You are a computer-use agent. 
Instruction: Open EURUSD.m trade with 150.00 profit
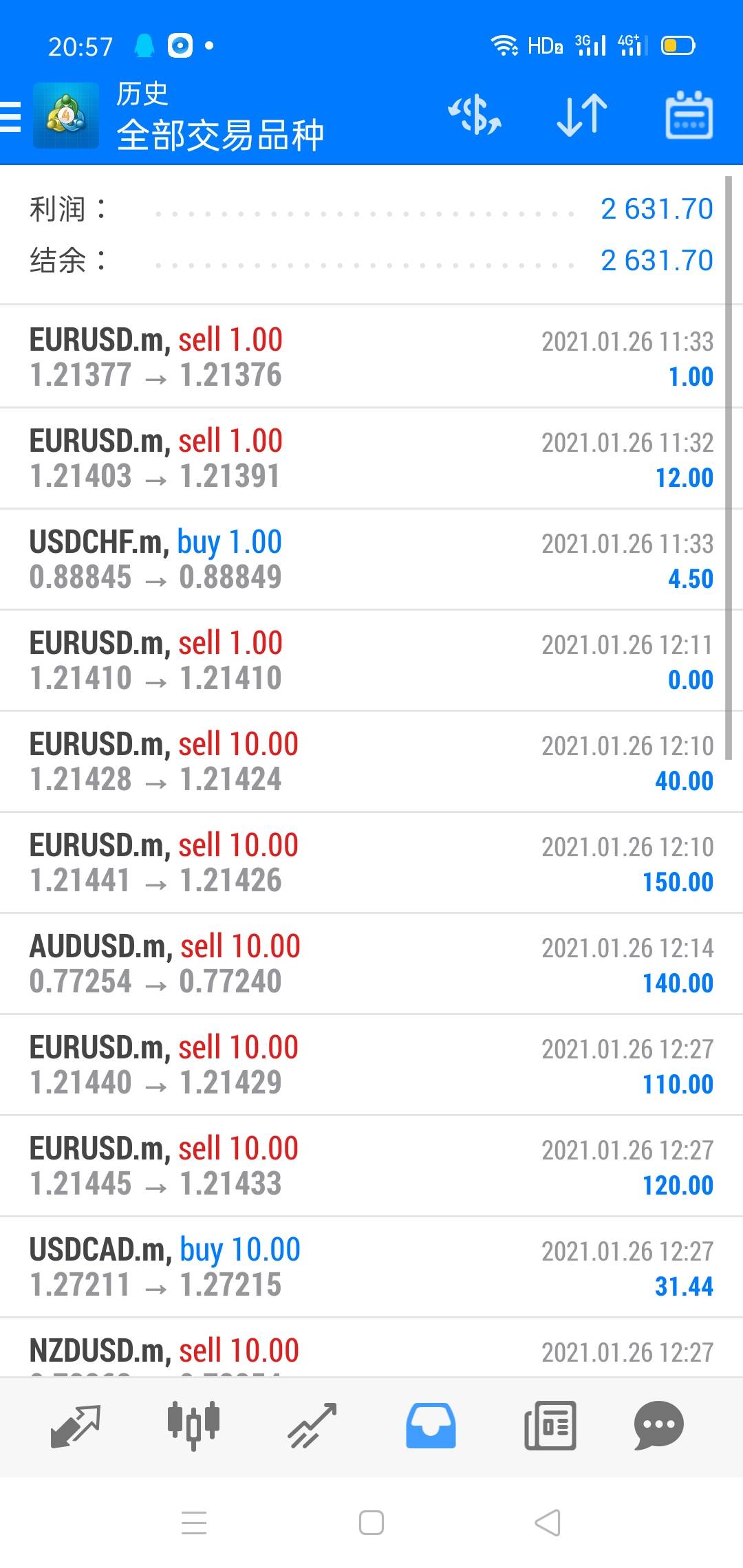pyautogui.click(x=371, y=863)
